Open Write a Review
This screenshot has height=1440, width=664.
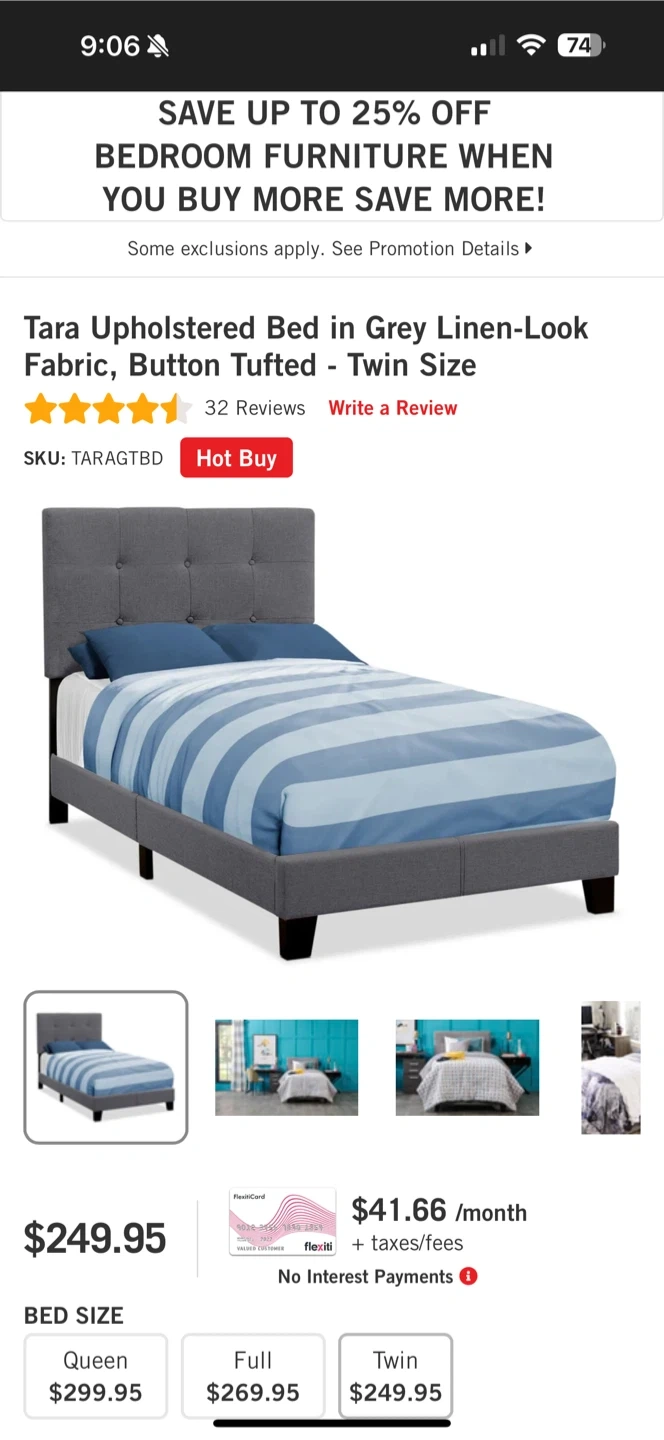point(392,408)
